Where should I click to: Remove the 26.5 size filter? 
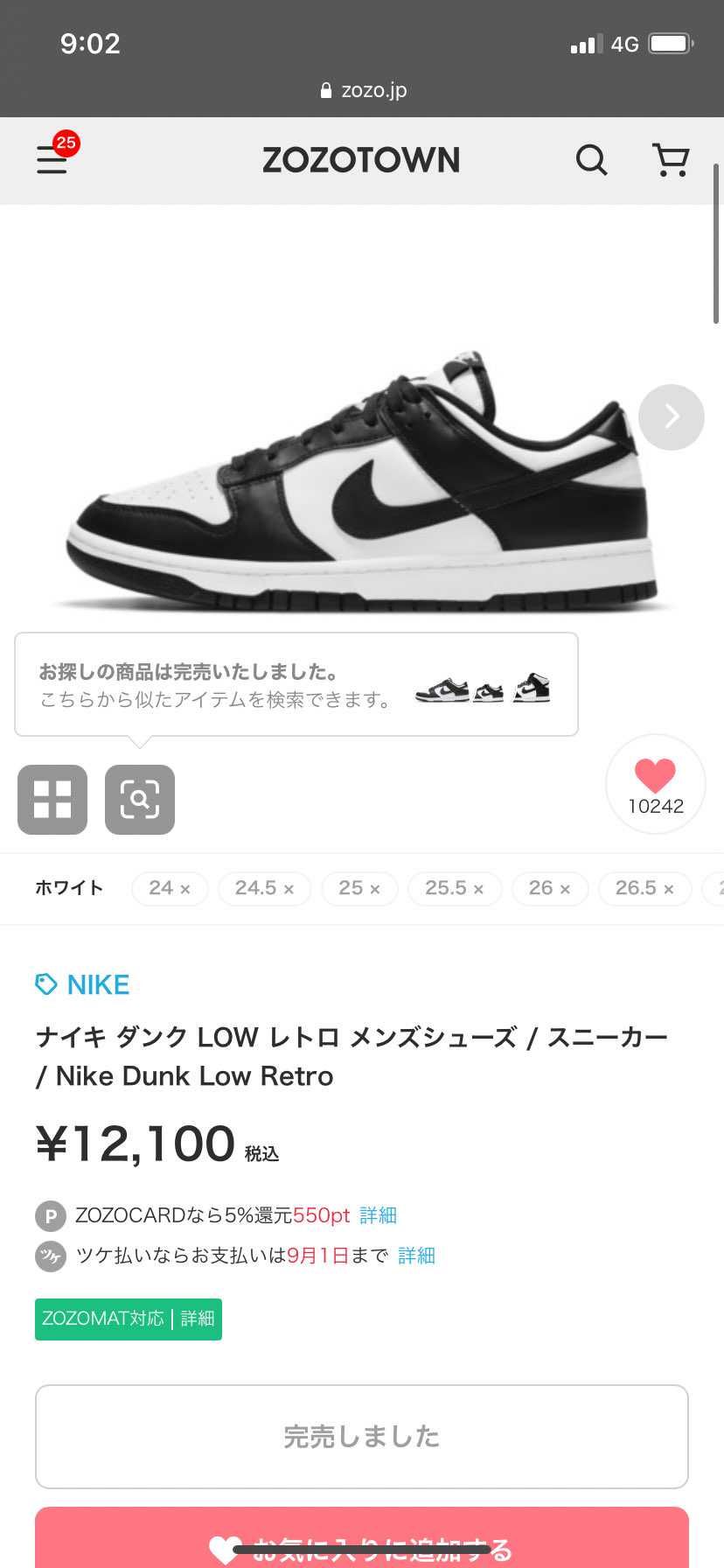pos(644,888)
